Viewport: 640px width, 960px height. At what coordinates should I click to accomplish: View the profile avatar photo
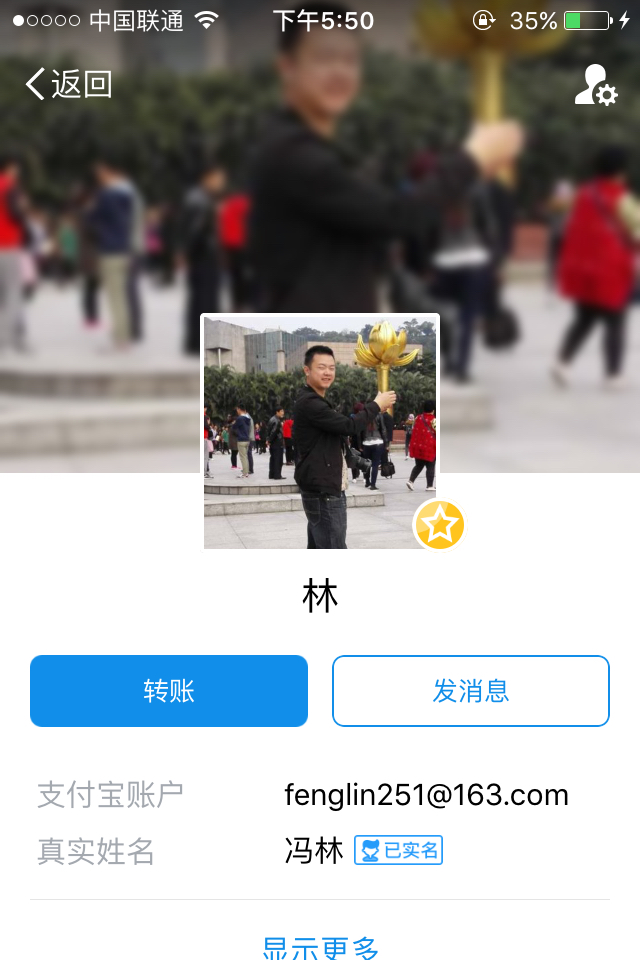(320, 432)
